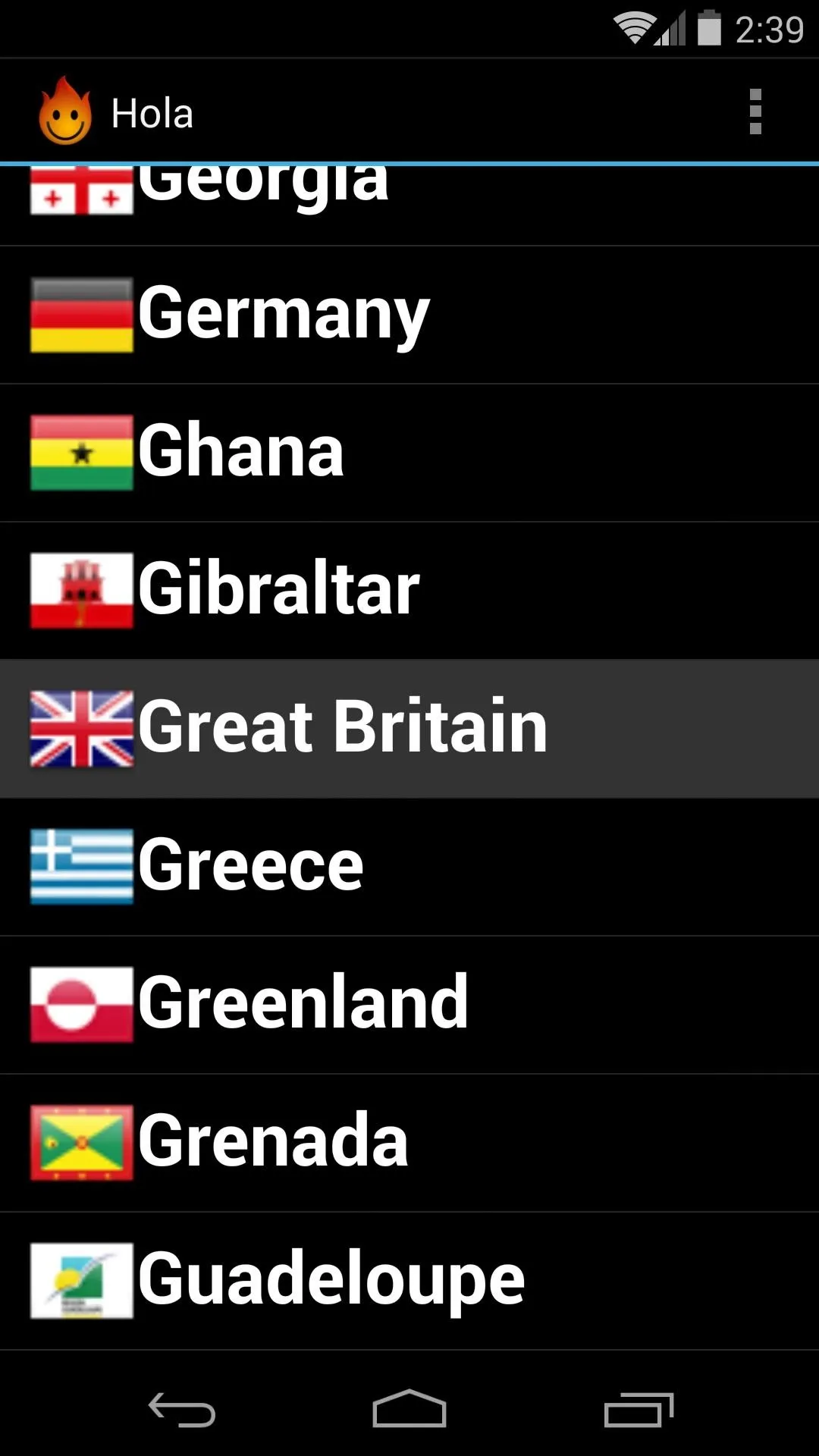Choose Greece
Viewport: 819px width, 1456px height.
(409, 867)
